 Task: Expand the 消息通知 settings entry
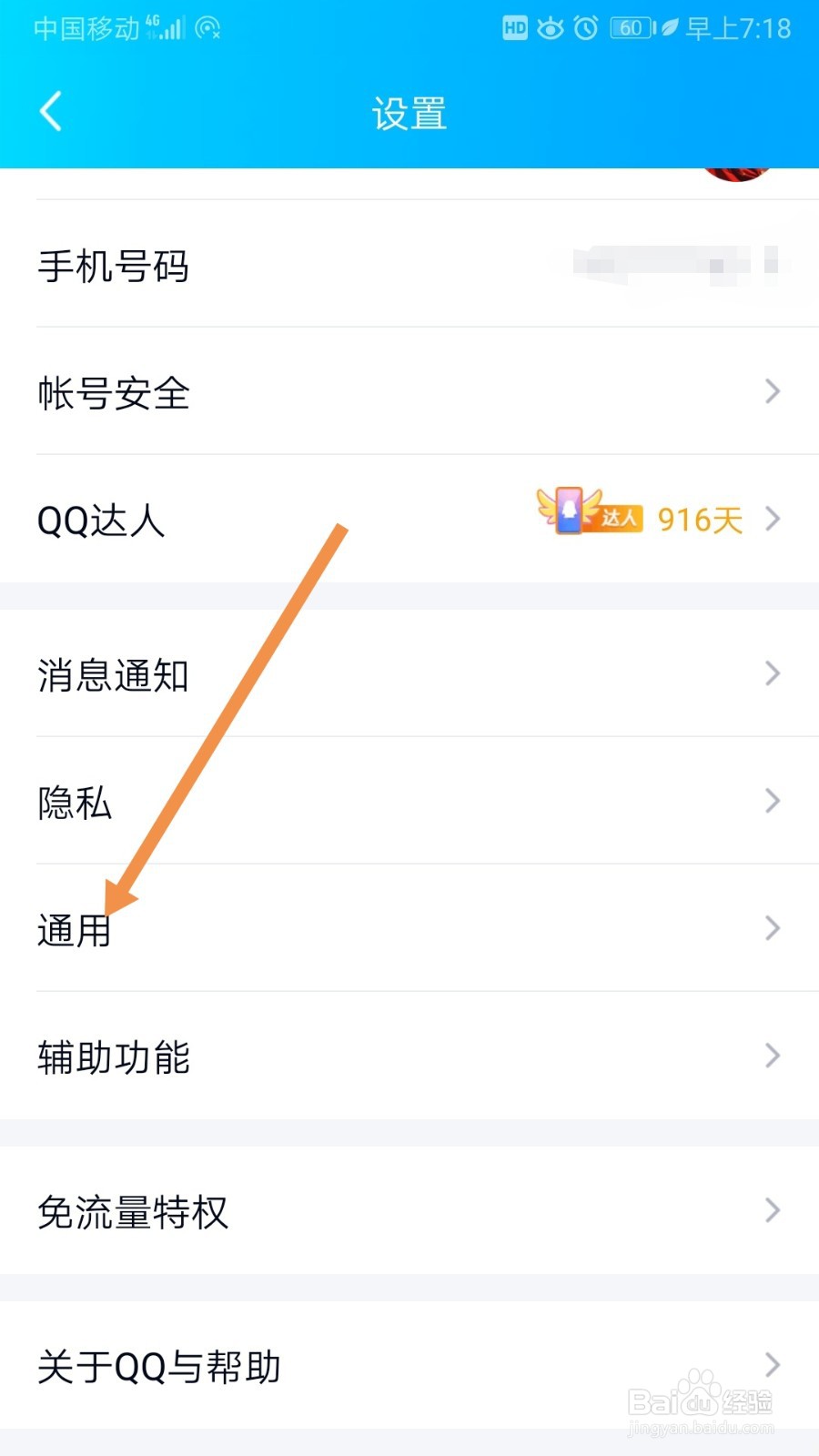[409, 675]
